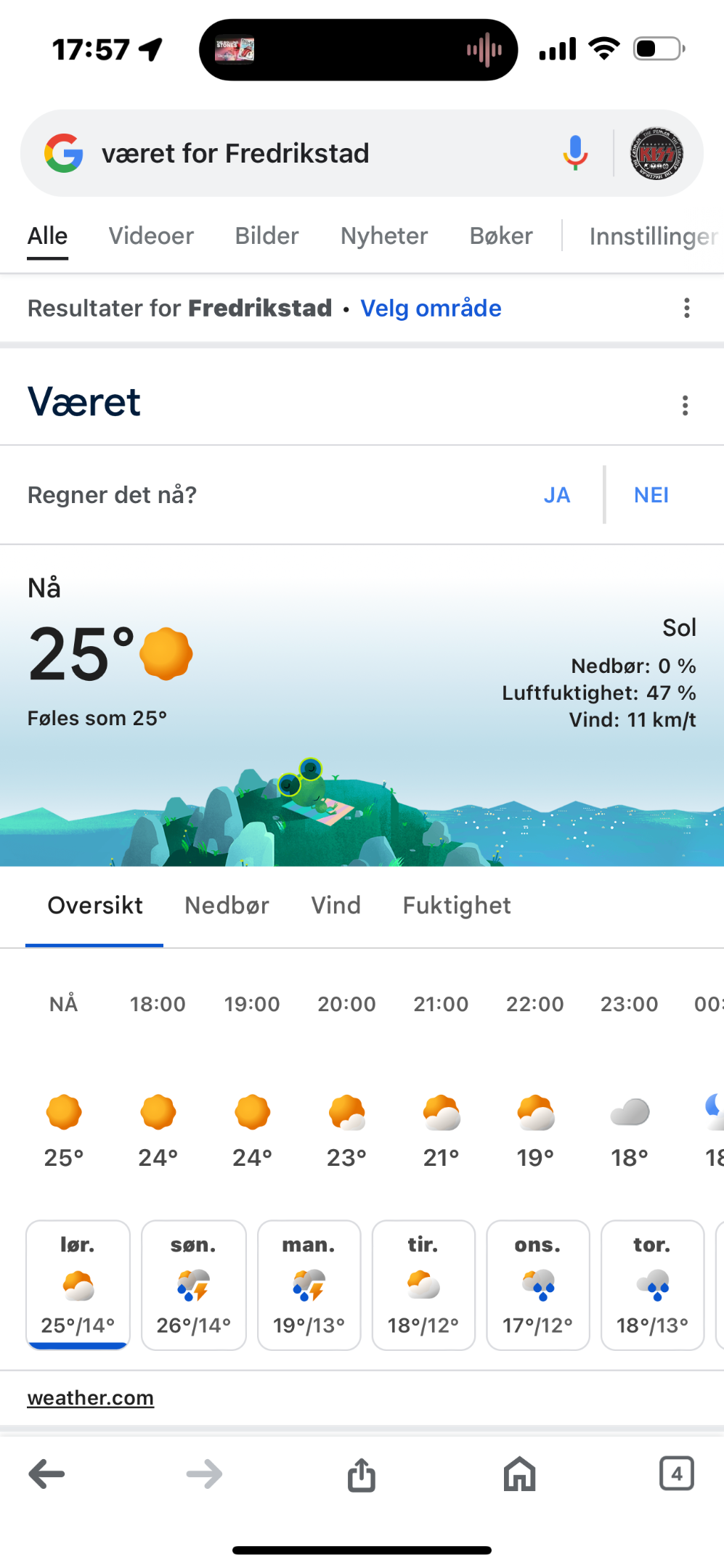Start voice search with the microphone
Screen dimensions: 724x1568
click(x=575, y=153)
